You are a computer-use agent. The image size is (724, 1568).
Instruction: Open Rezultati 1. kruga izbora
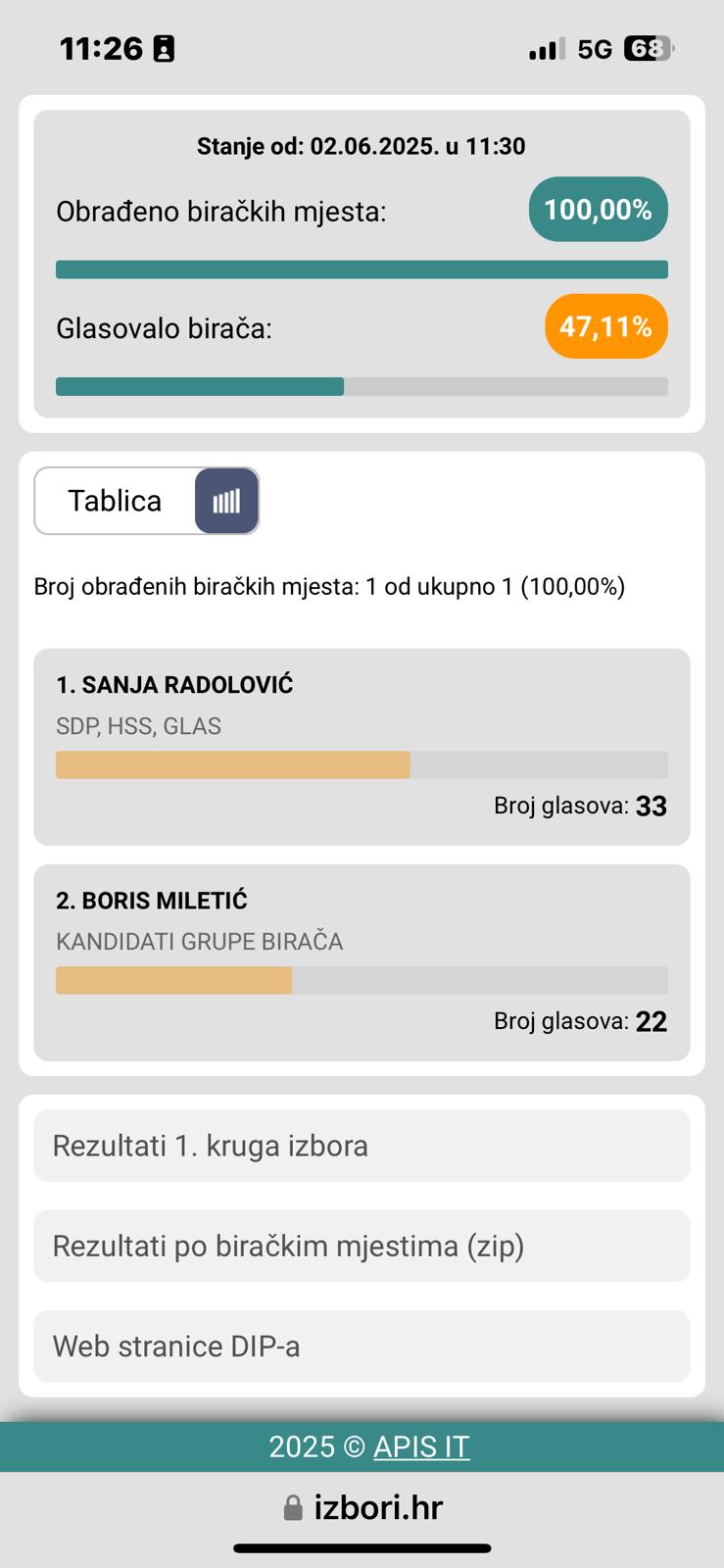tap(362, 1146)
